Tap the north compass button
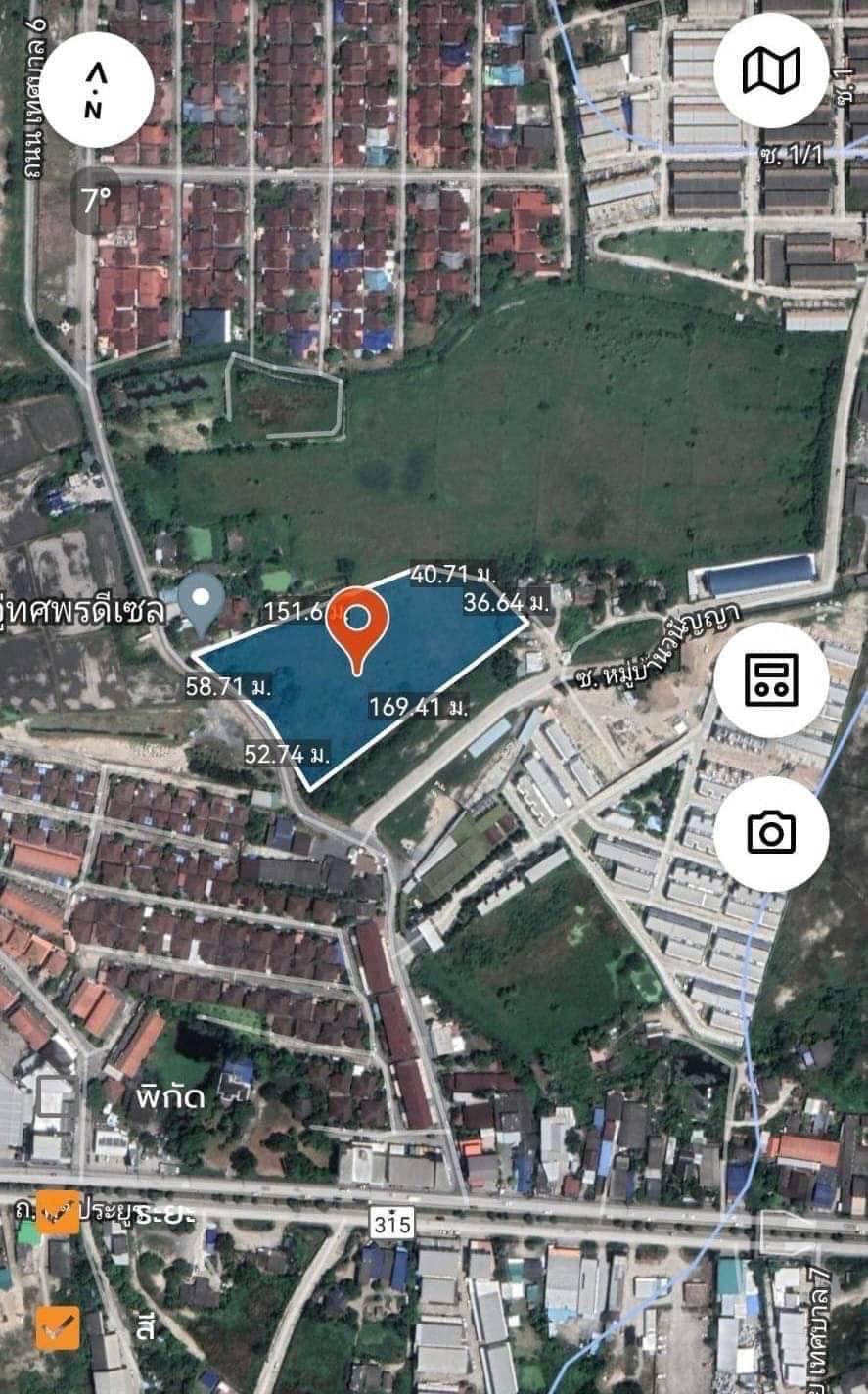Screen dimensions: 868x1394 pyautogui.click(x=95, y=90)
